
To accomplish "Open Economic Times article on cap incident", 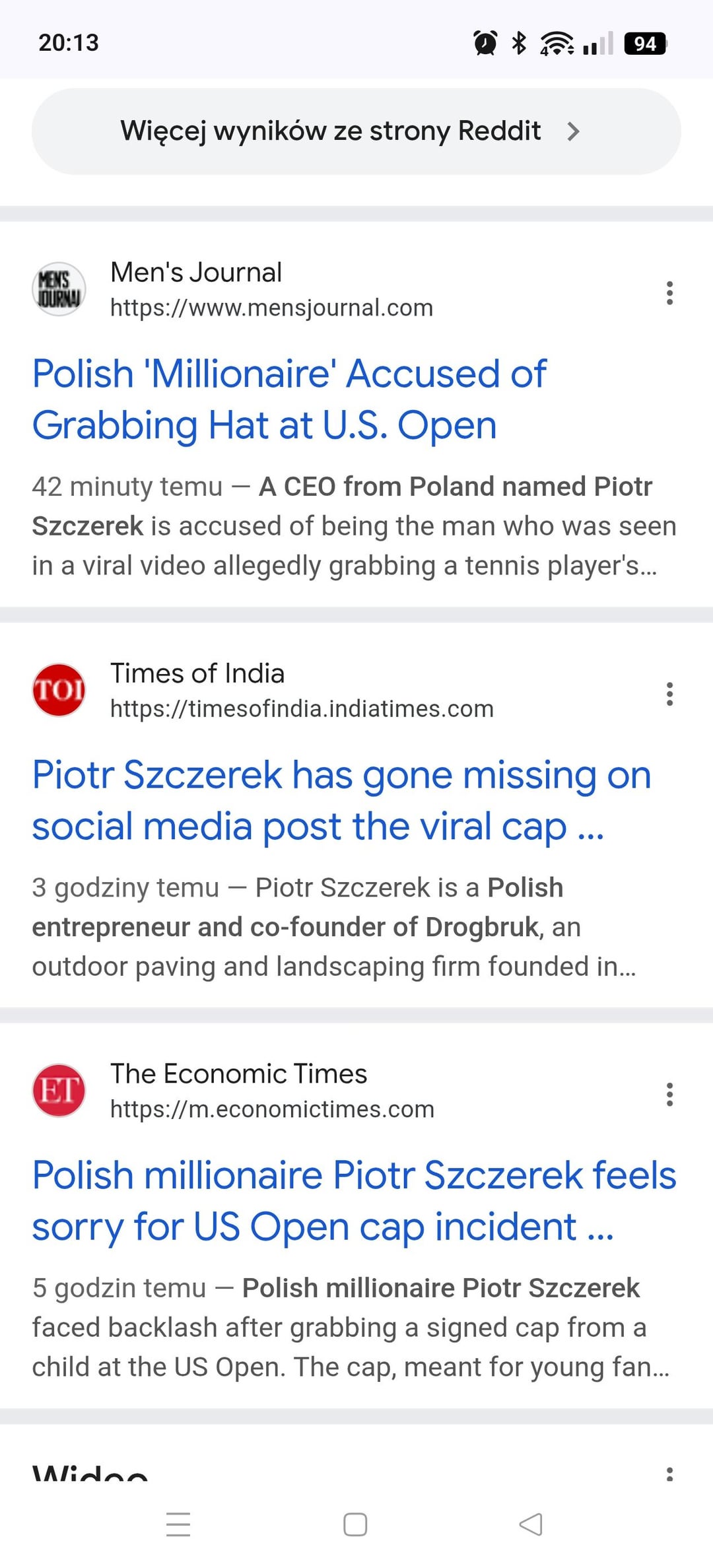I will coord(354,1201).
